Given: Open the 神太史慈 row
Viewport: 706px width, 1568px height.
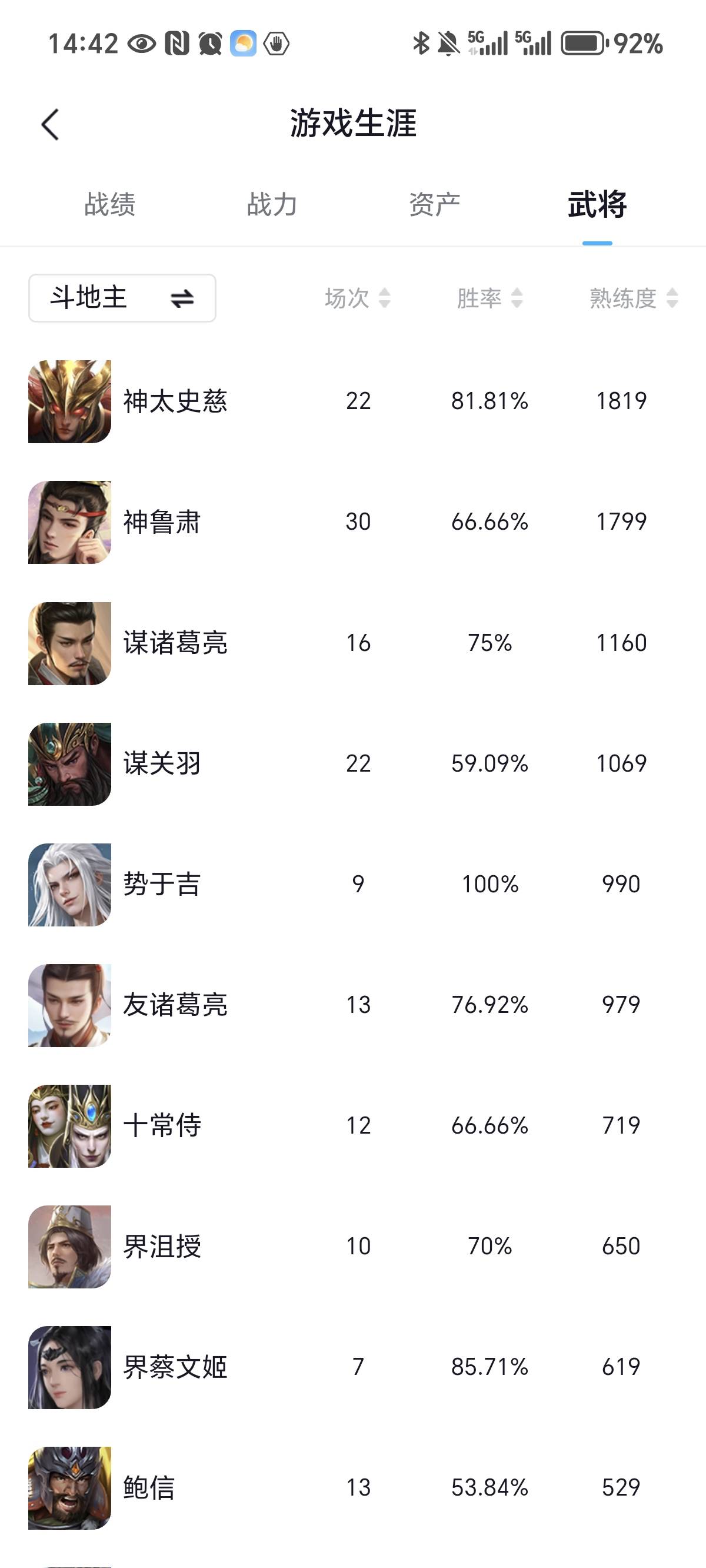Looking at the screenshot, I should (353, 401).
